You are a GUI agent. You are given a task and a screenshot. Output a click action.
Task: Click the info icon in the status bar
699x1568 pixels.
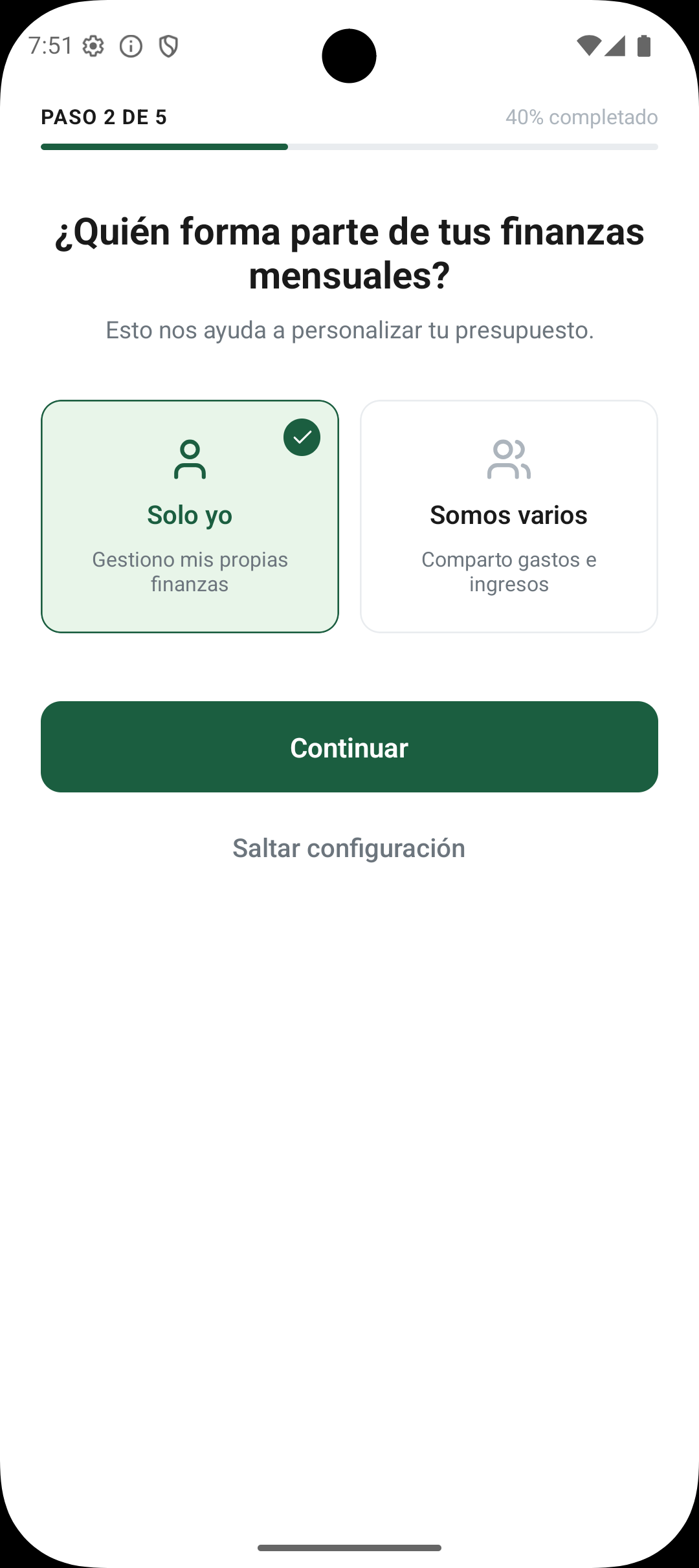(x=131, y=46)
